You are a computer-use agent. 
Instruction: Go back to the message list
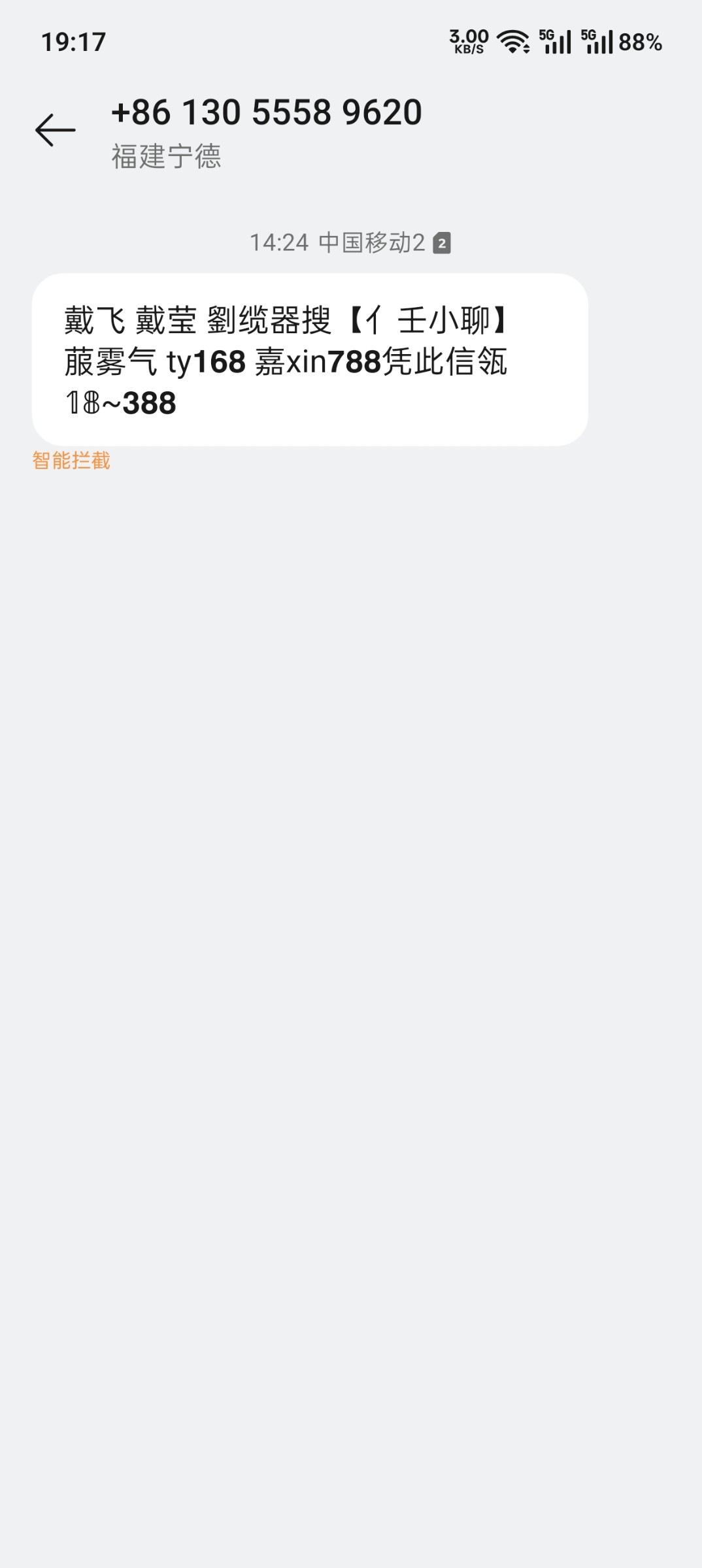pyautogui.click(x=56, y=130)
